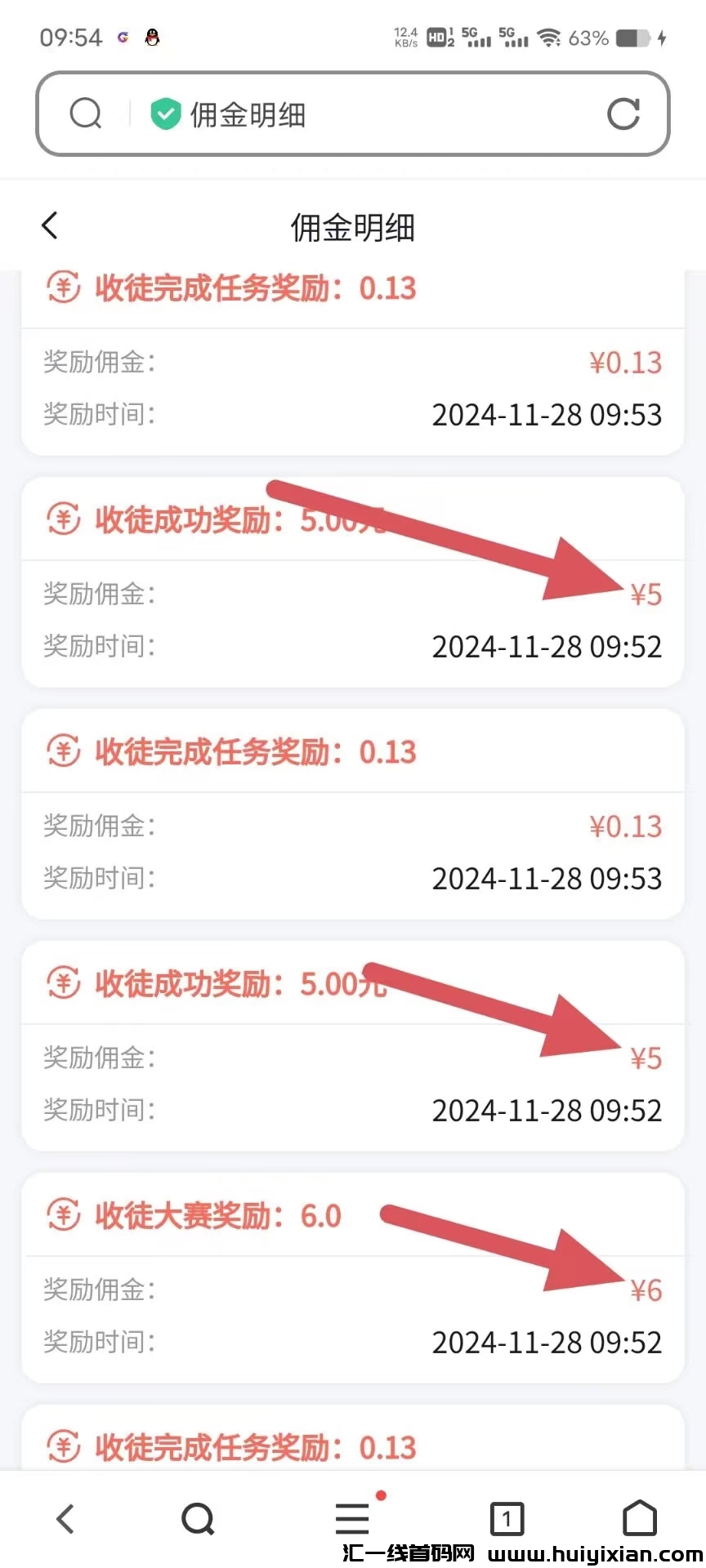This screenshot has width=706, height=1568.
Task: Tap the browser's bottom back arrow
Action: [x=65, y=1519]
